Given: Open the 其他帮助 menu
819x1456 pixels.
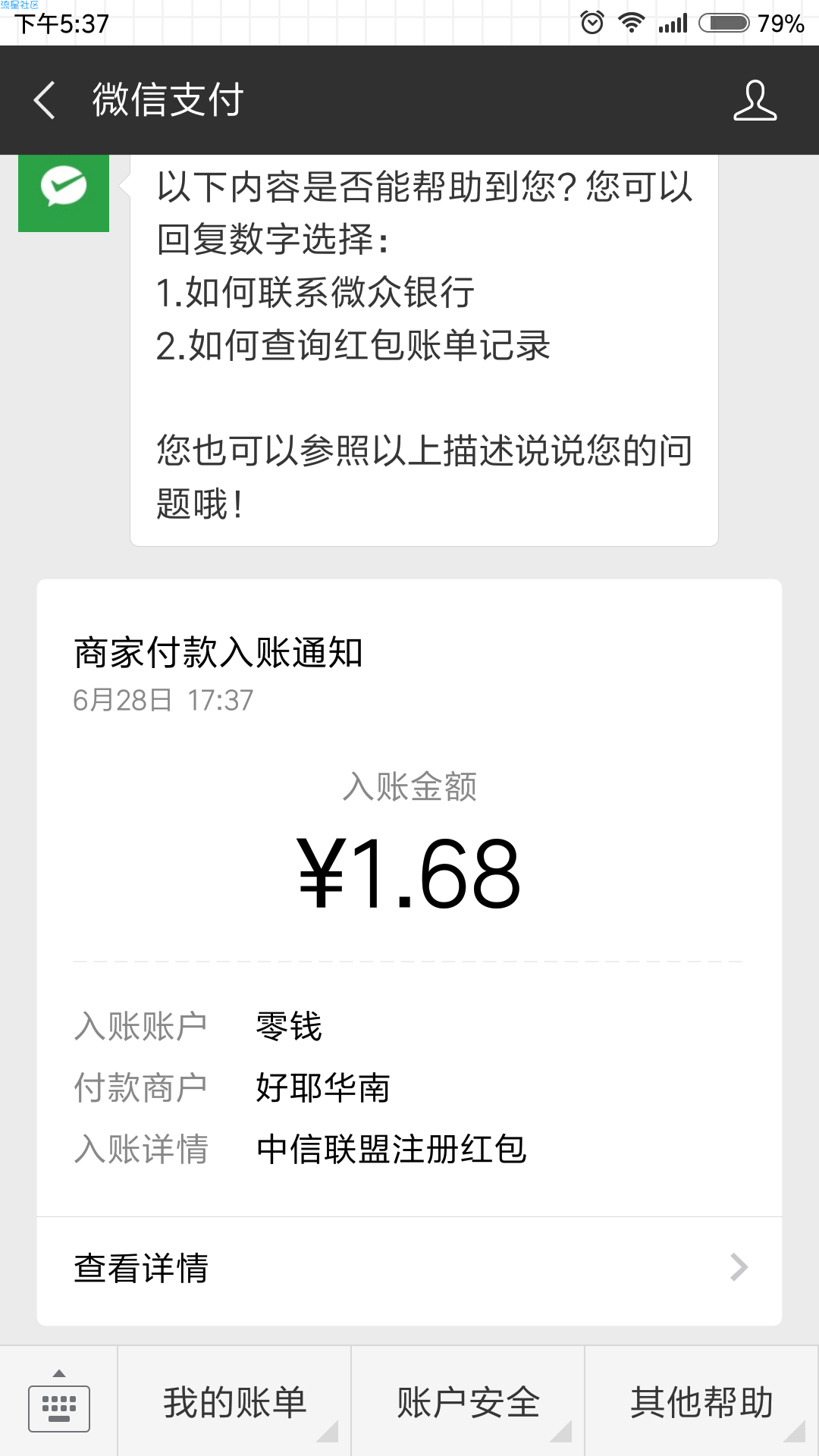Looking at the screenshot, I should (x=702, y=1401).
